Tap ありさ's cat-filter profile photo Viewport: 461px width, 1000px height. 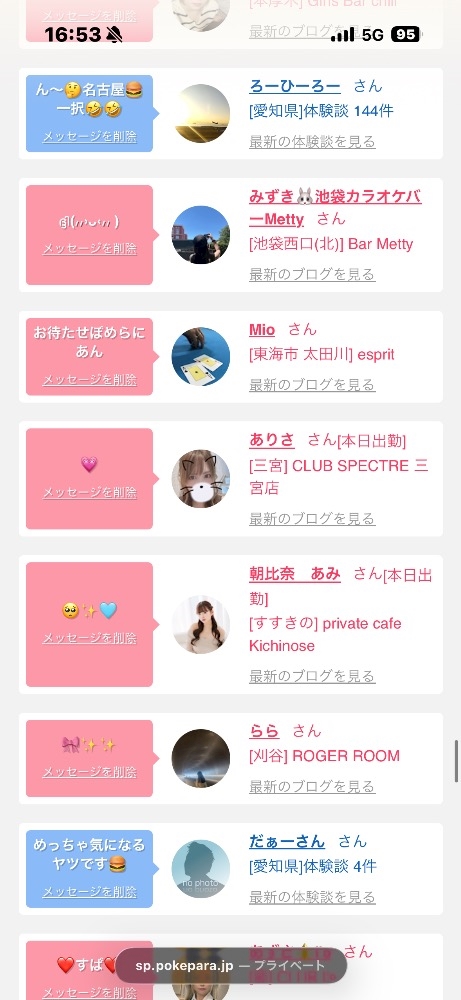(x=201, y=478)
